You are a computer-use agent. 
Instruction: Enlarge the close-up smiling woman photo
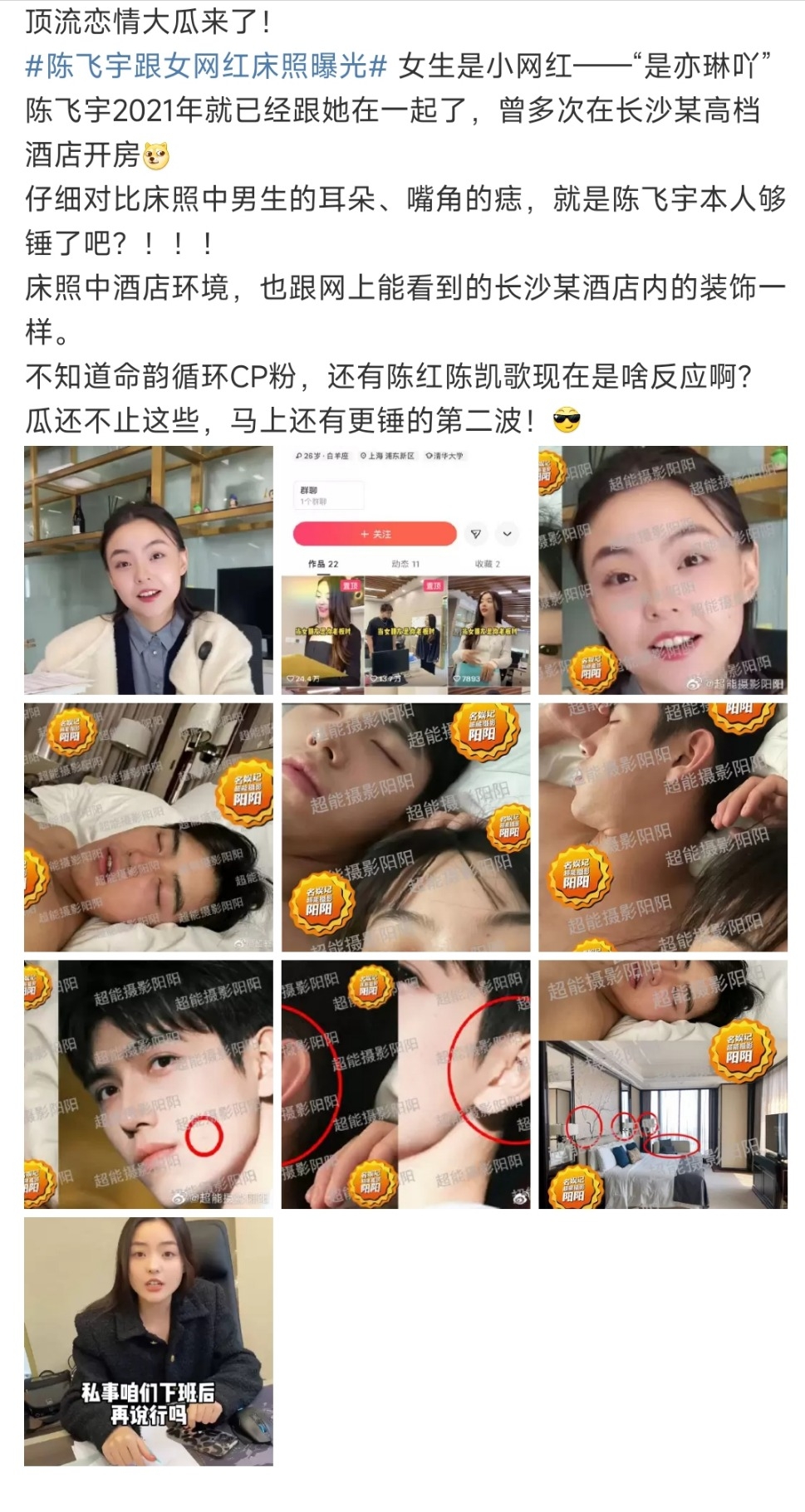pos(662,570)
